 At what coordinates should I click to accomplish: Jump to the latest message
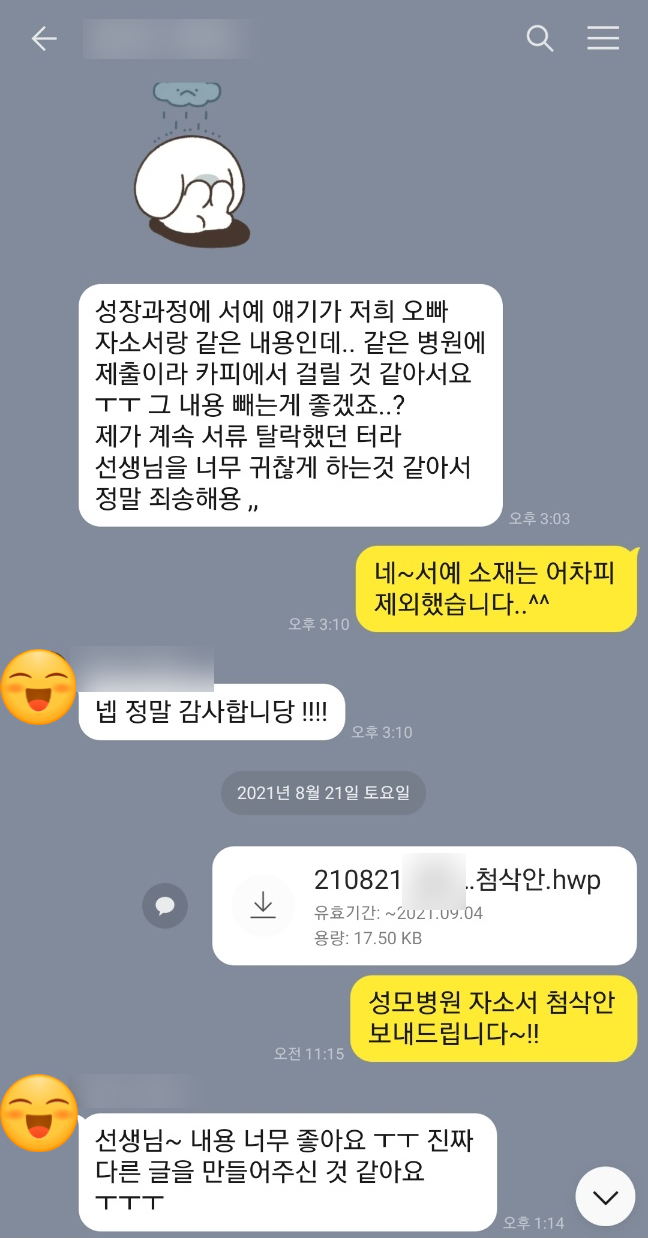click(605, 1196)
